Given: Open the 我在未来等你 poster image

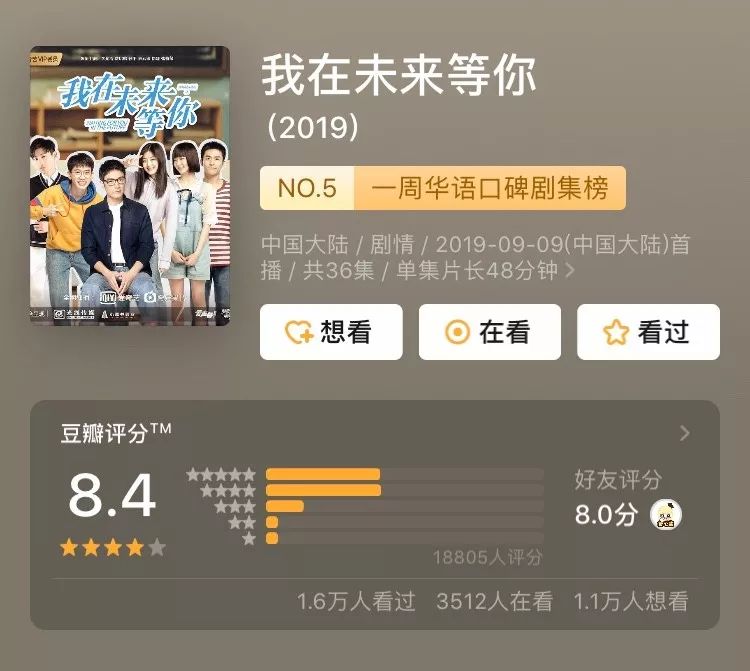Looking at the screenshot, I should click(x=129, y=185).
